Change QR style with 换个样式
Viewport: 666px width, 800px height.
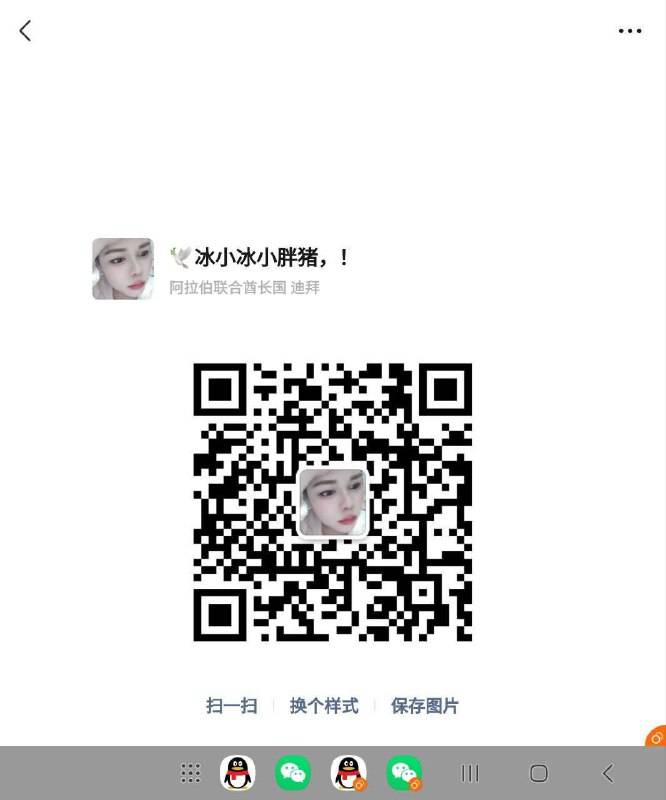pos(324,706)
